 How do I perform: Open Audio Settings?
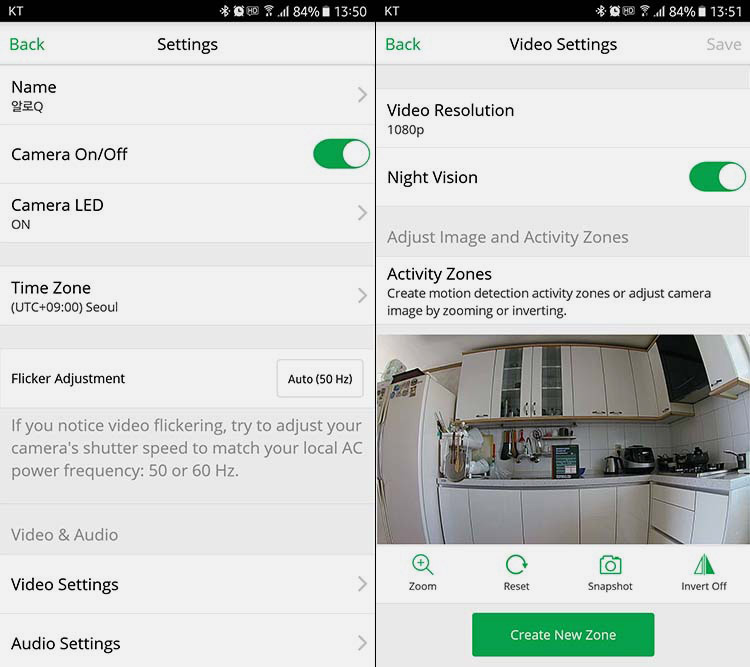[187, 643]
